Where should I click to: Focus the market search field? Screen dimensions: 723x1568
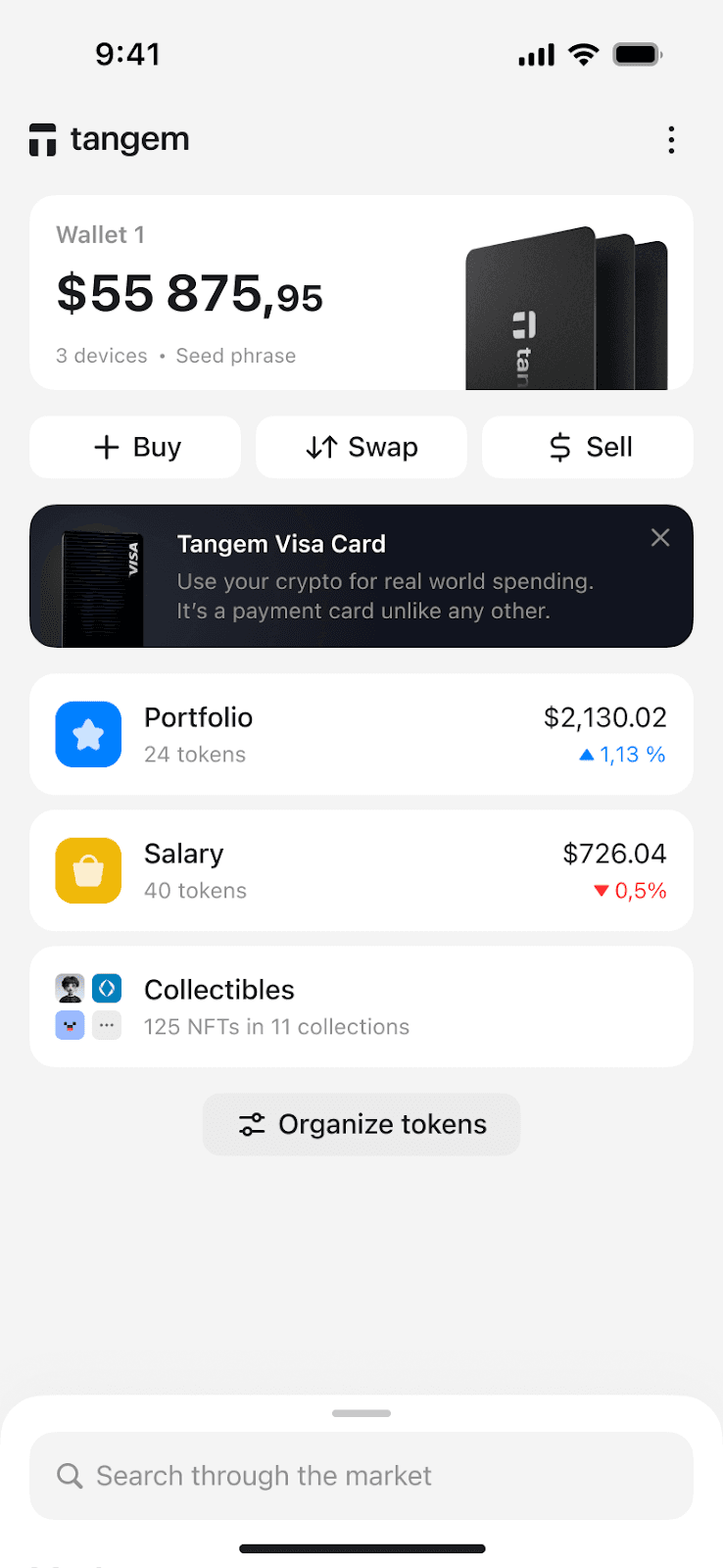click(361, 1476)
